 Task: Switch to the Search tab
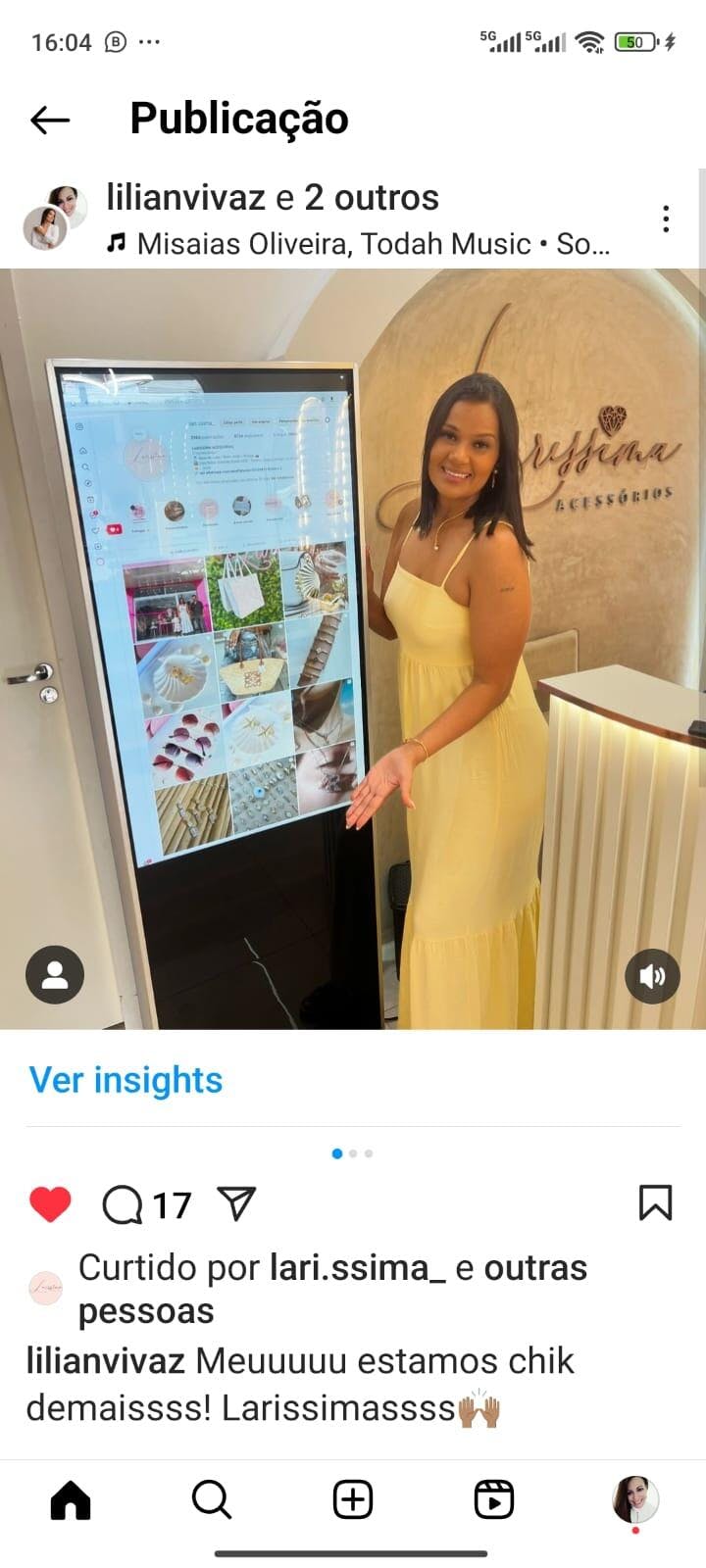click(x=211, y=1499)
